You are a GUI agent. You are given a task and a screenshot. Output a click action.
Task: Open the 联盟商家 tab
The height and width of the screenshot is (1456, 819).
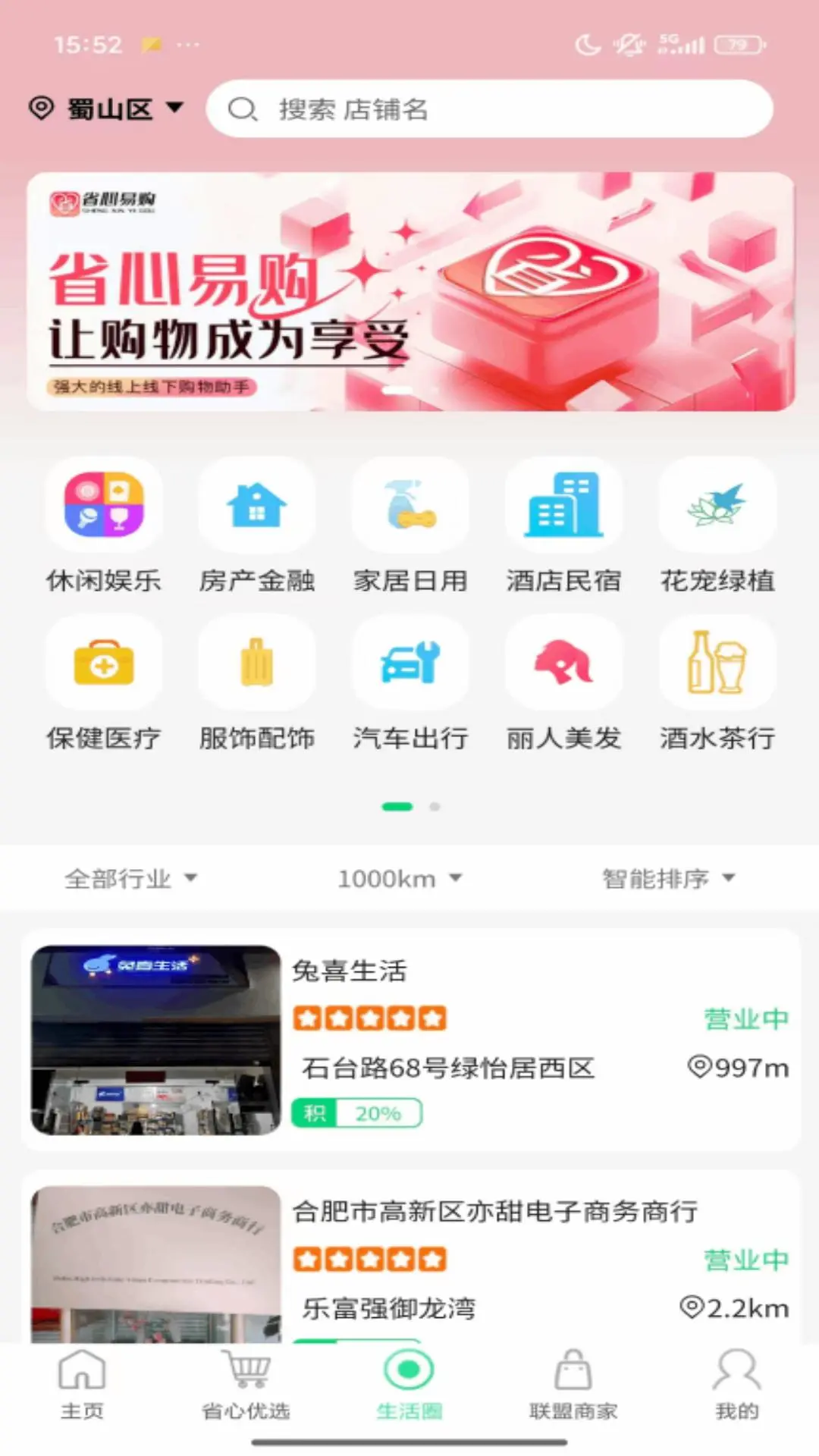pos(573,1388)
